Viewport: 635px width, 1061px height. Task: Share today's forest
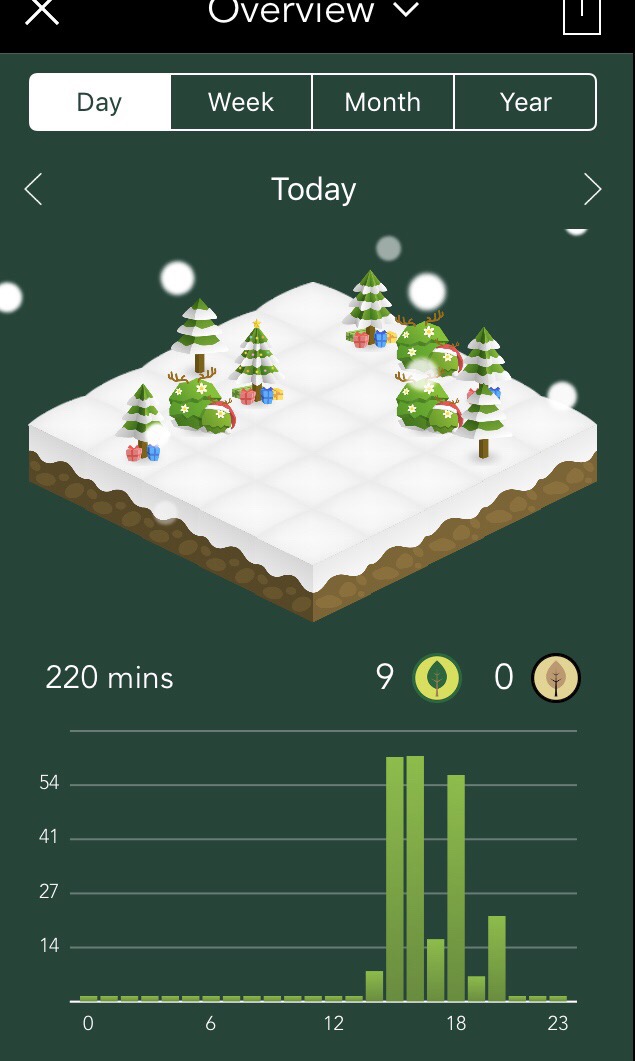(582, 14)
